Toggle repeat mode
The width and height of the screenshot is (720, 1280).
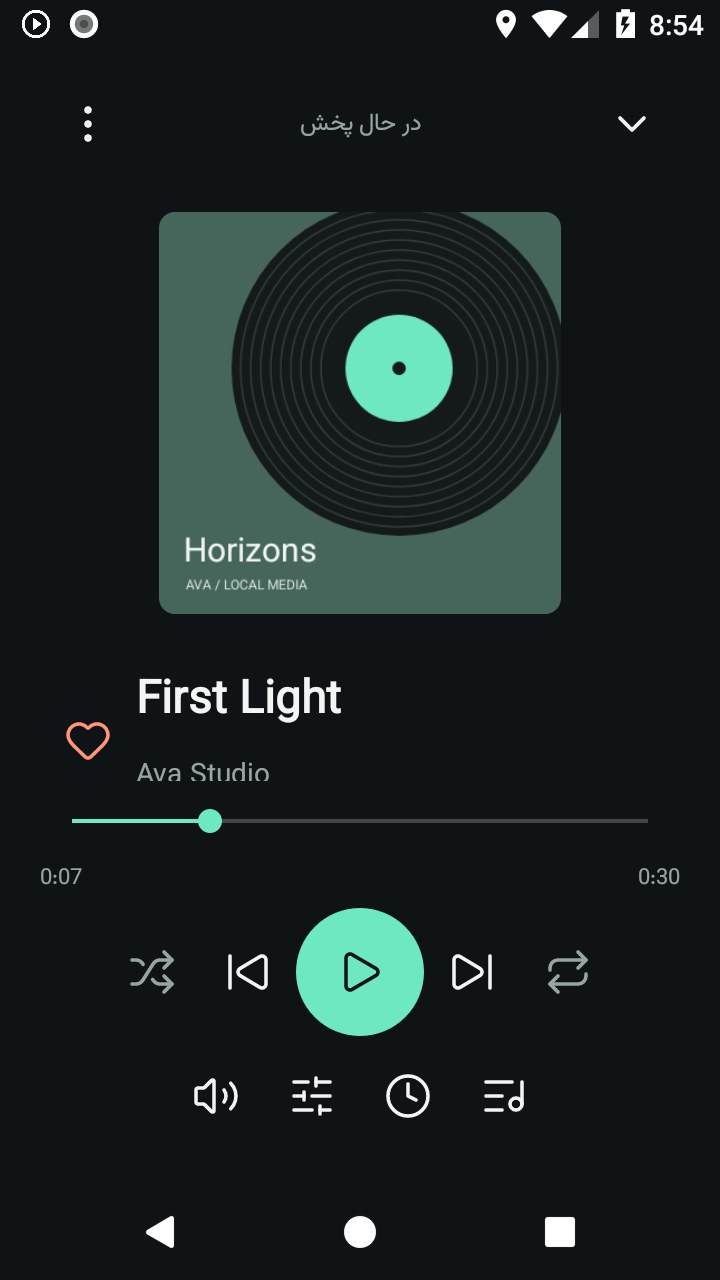(x=568, y=972)
